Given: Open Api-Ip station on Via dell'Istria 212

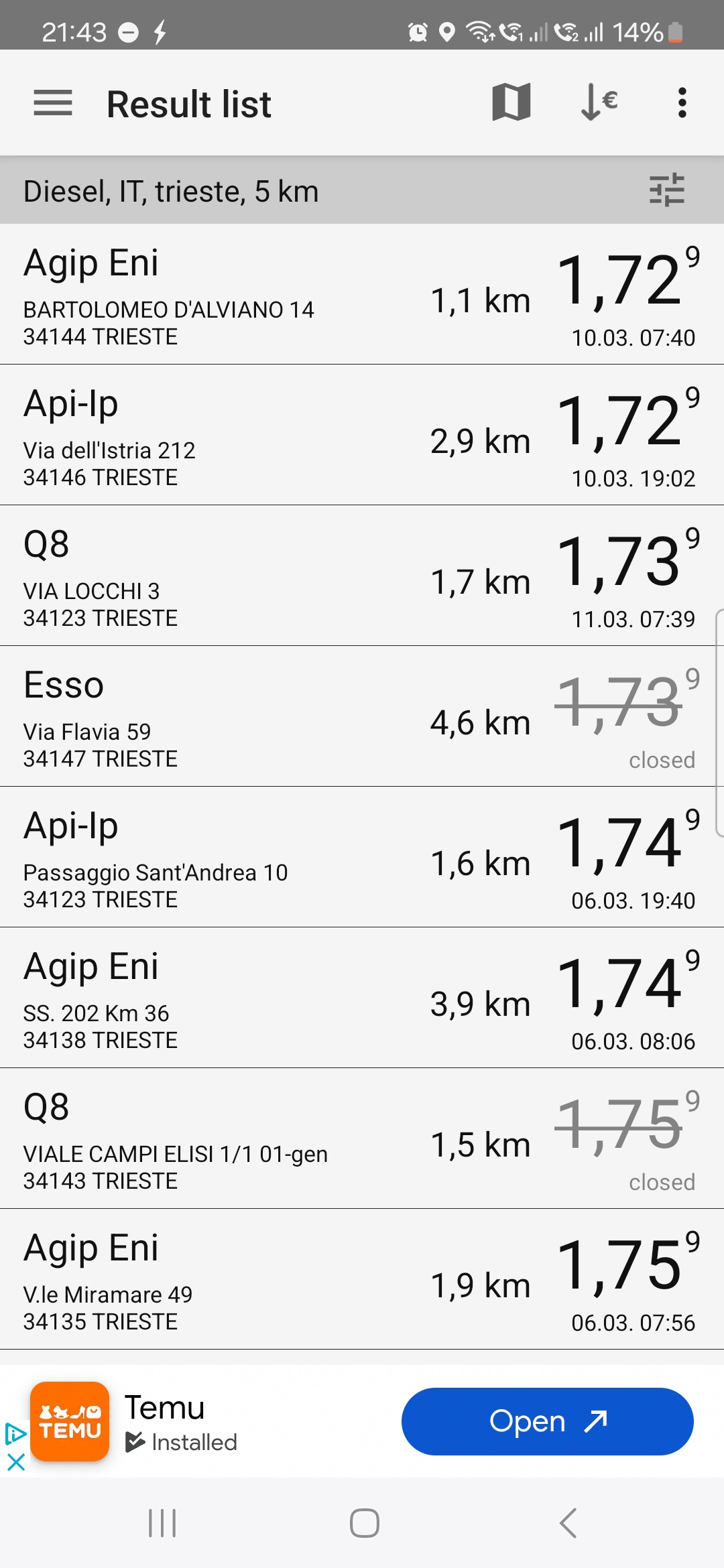Looking at the screenshot, I should 362,436.
